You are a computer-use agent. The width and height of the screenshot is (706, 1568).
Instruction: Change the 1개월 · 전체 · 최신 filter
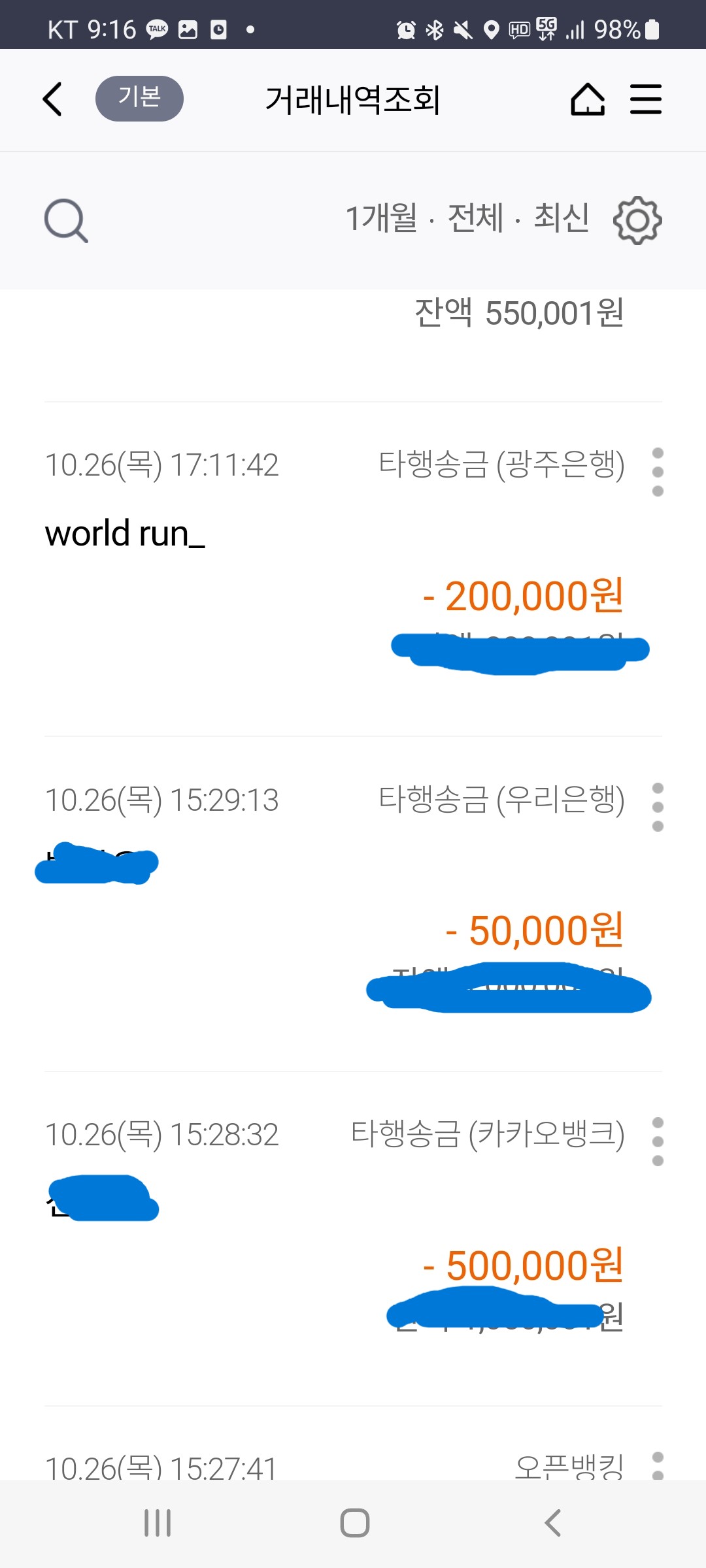[467, 218]
